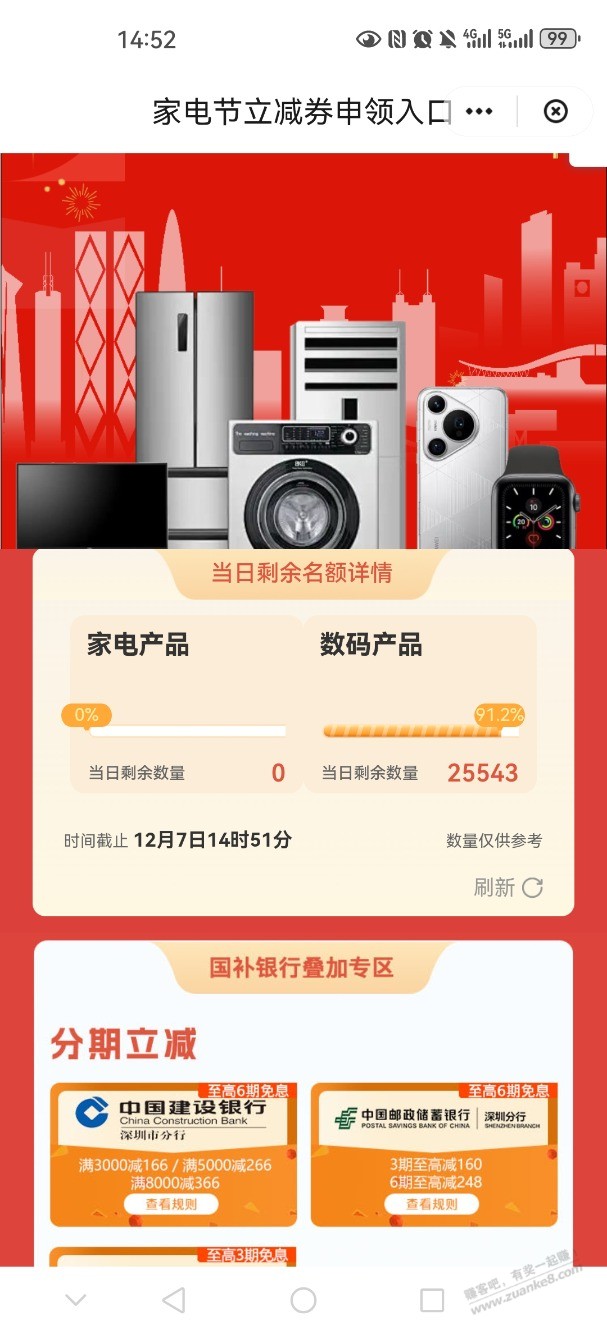The image size is (607, 1334).
Task: Open the mini program overflow menu
Action: tap(480, 111)
